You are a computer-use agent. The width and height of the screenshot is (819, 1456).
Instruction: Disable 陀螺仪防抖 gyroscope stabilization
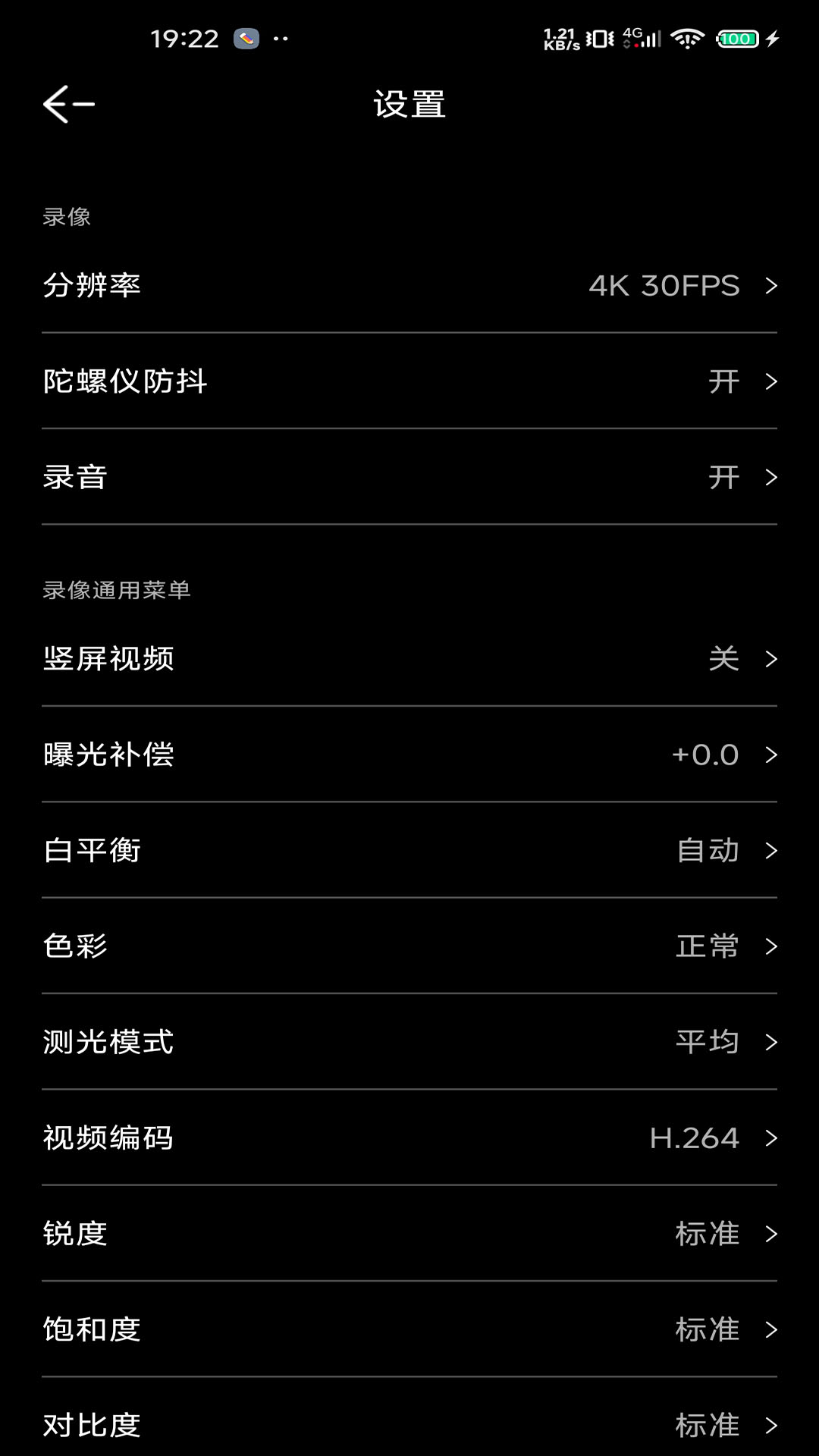[409, 381]
